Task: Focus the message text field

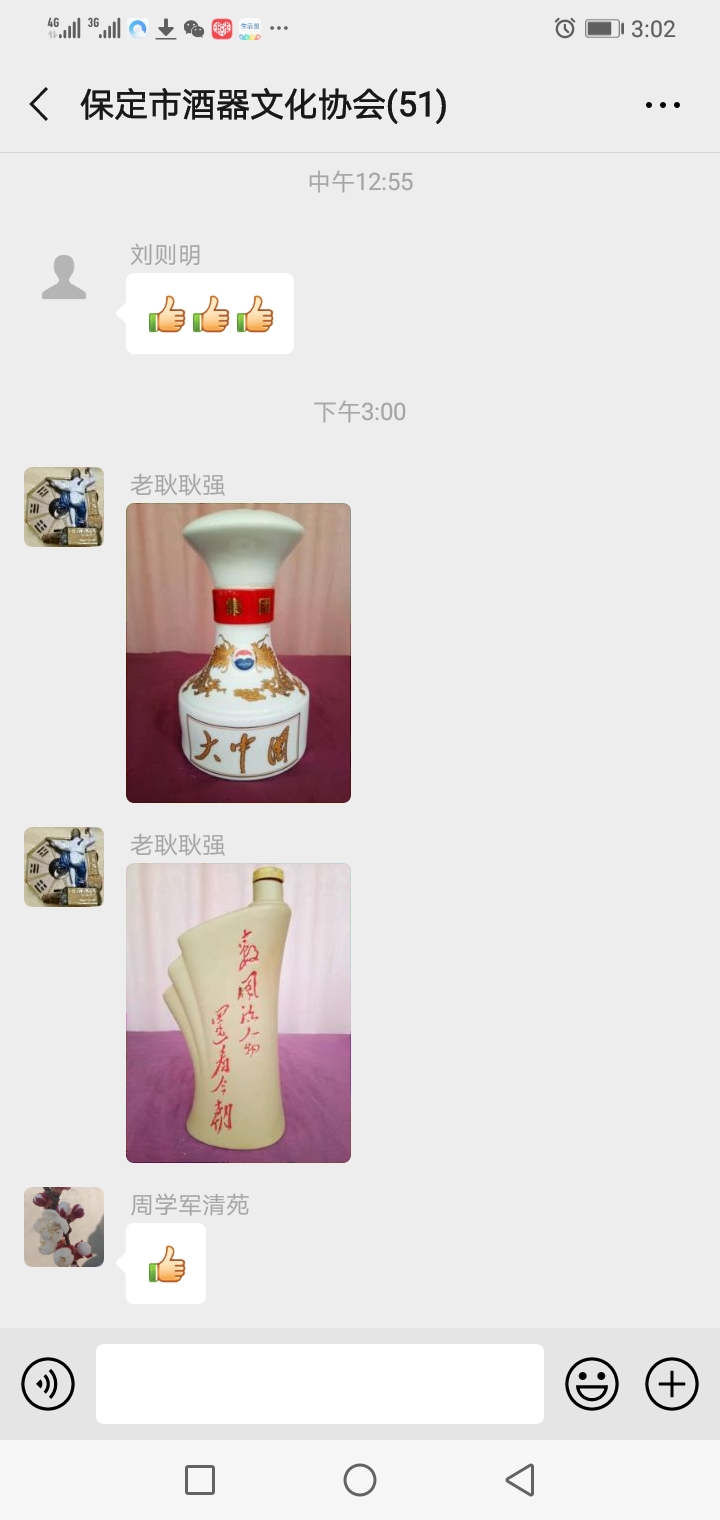Action: coord(320,1384)
